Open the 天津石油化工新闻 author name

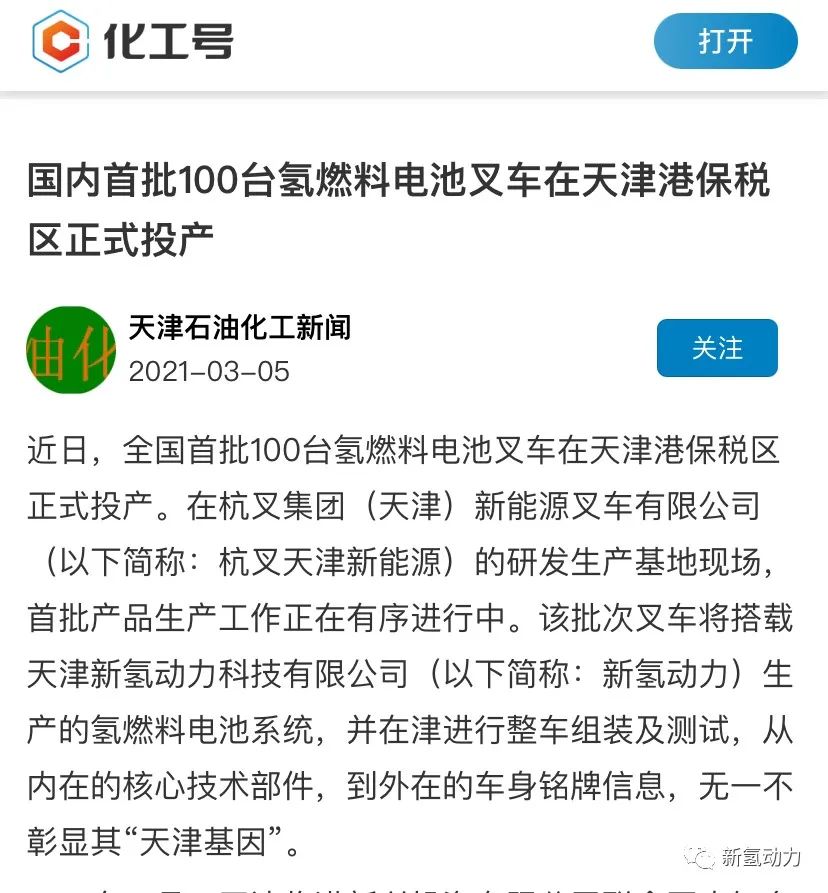240,327
